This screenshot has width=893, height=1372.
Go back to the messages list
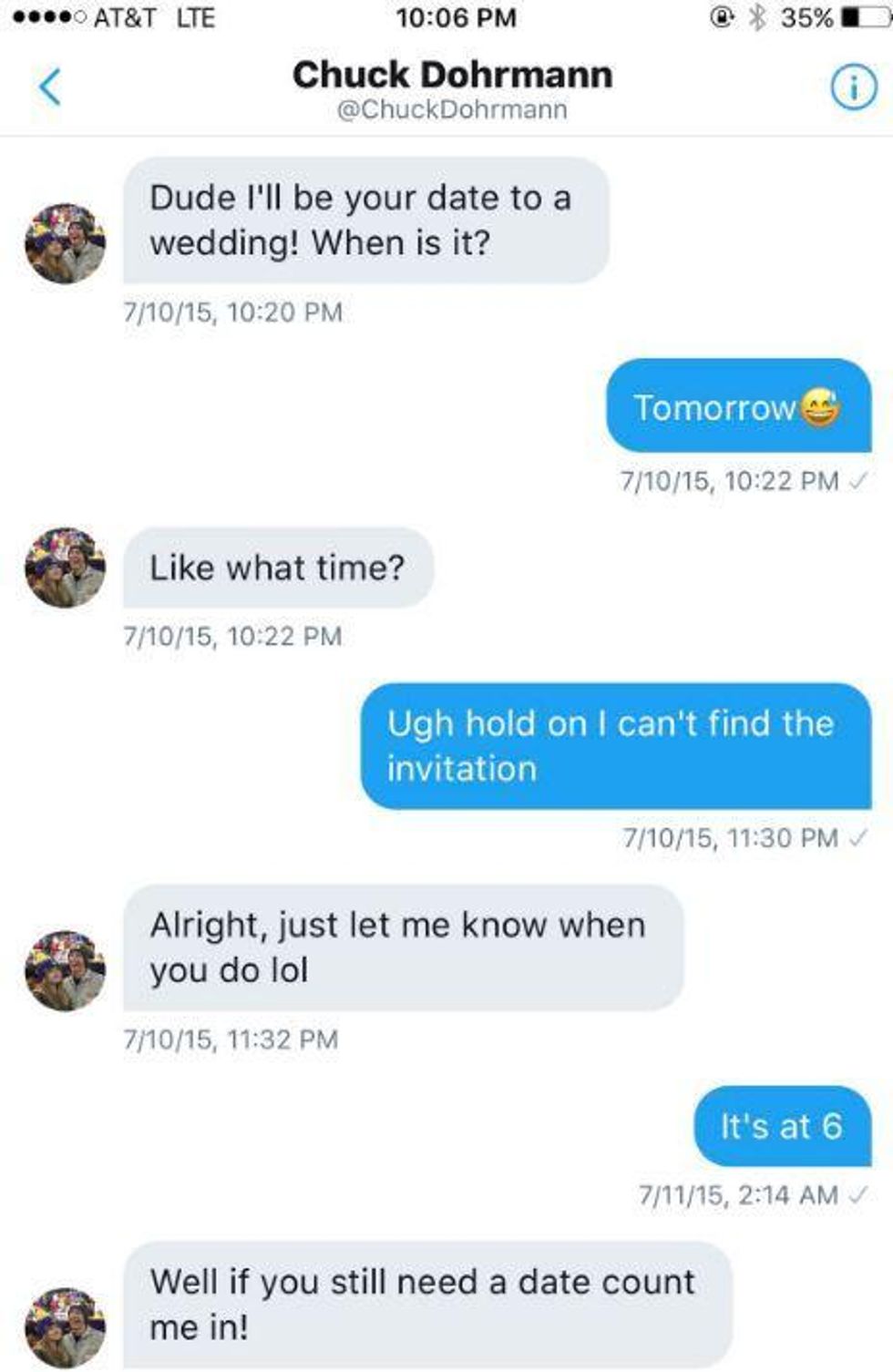[x=50, y=87]
